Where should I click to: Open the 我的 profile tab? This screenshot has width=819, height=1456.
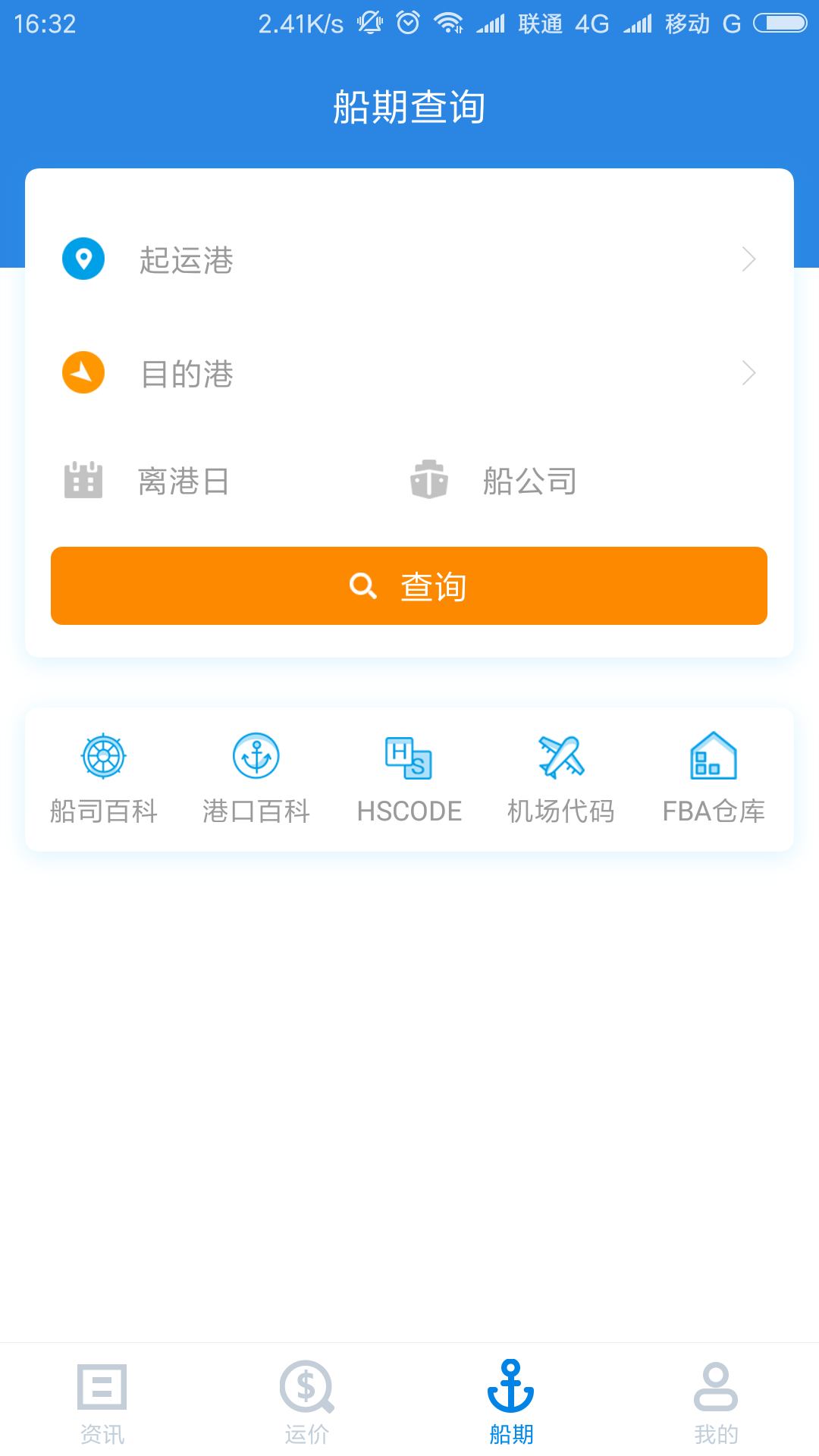tap(716, 1402)
